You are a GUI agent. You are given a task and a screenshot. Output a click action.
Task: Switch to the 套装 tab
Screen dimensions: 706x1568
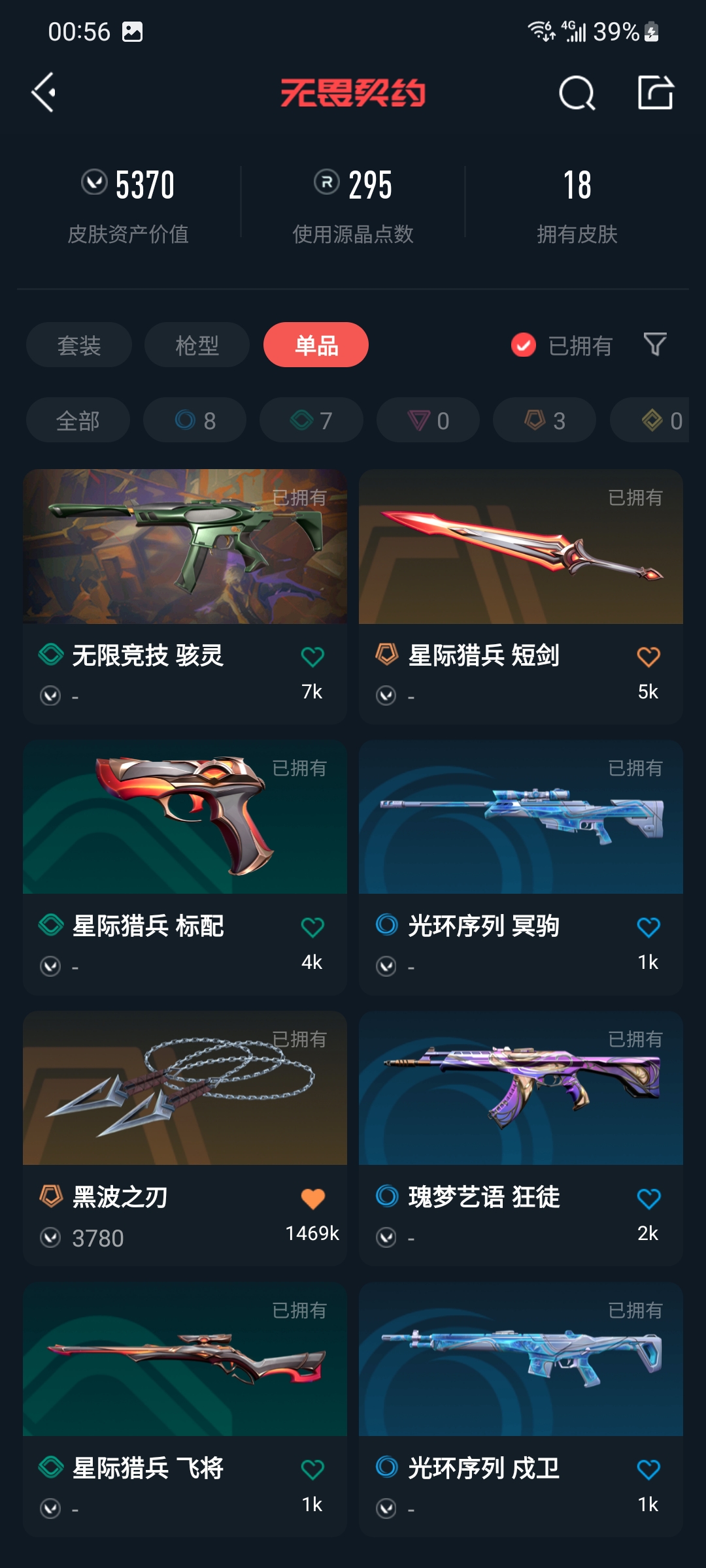[79, 345]
